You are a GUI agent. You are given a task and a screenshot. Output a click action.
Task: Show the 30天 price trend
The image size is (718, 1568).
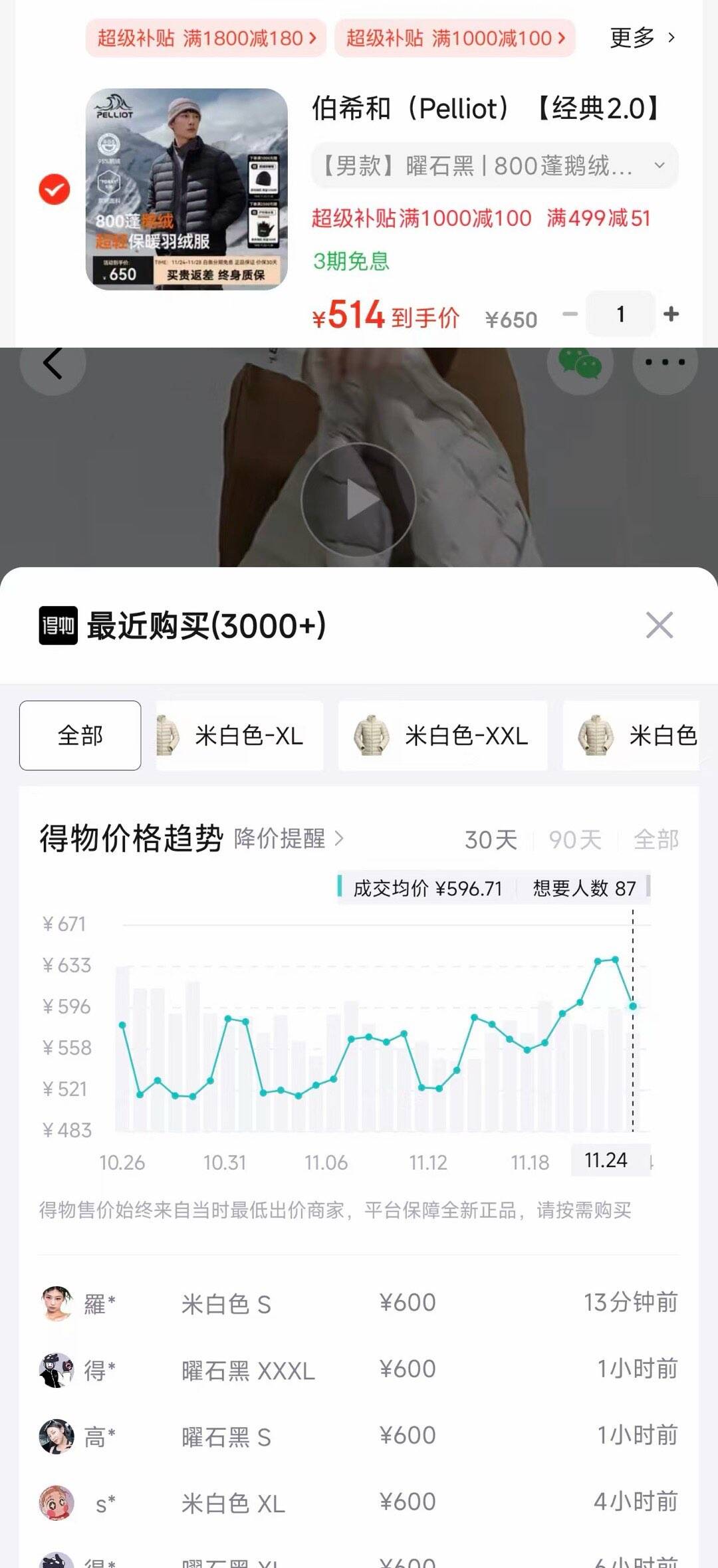[491, 840]
